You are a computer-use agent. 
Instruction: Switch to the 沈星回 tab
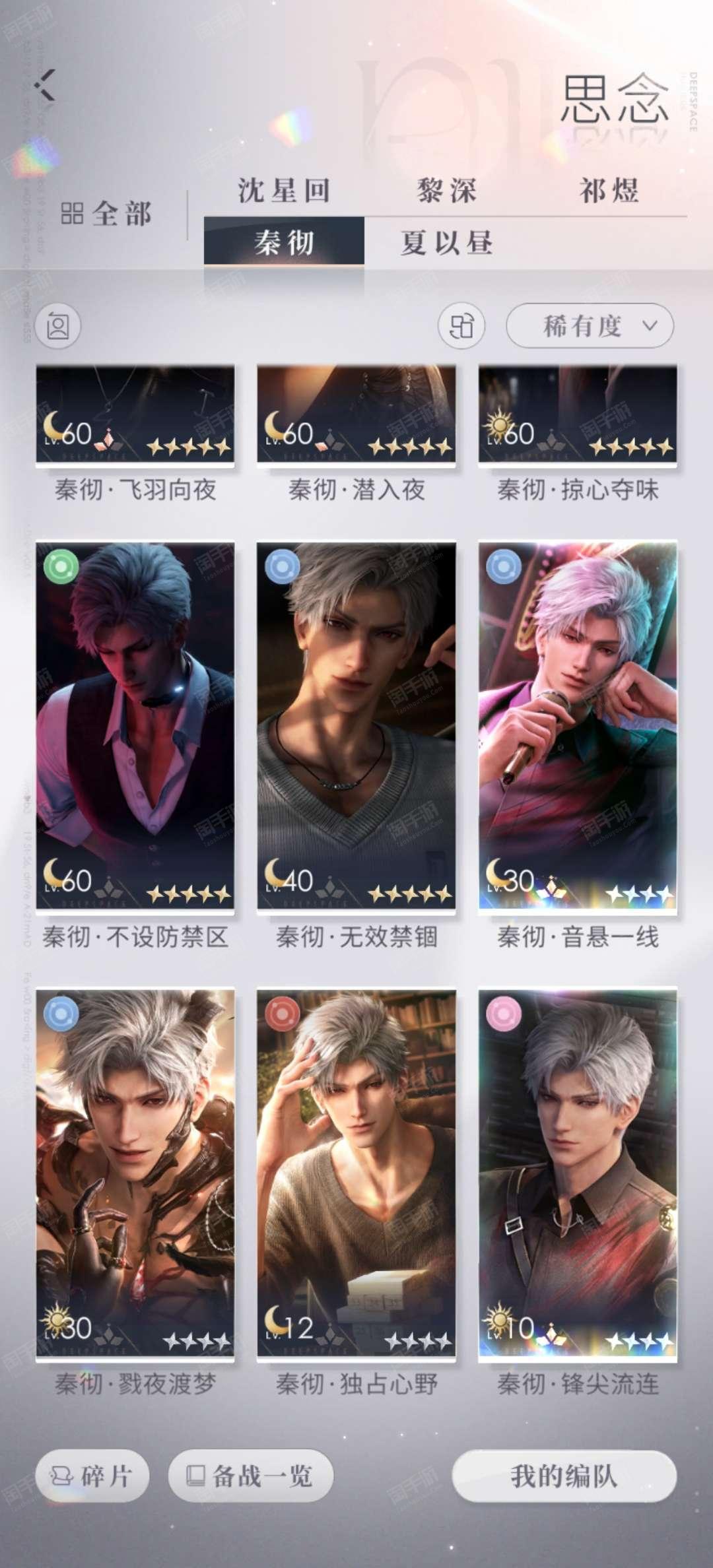(284, 191)
